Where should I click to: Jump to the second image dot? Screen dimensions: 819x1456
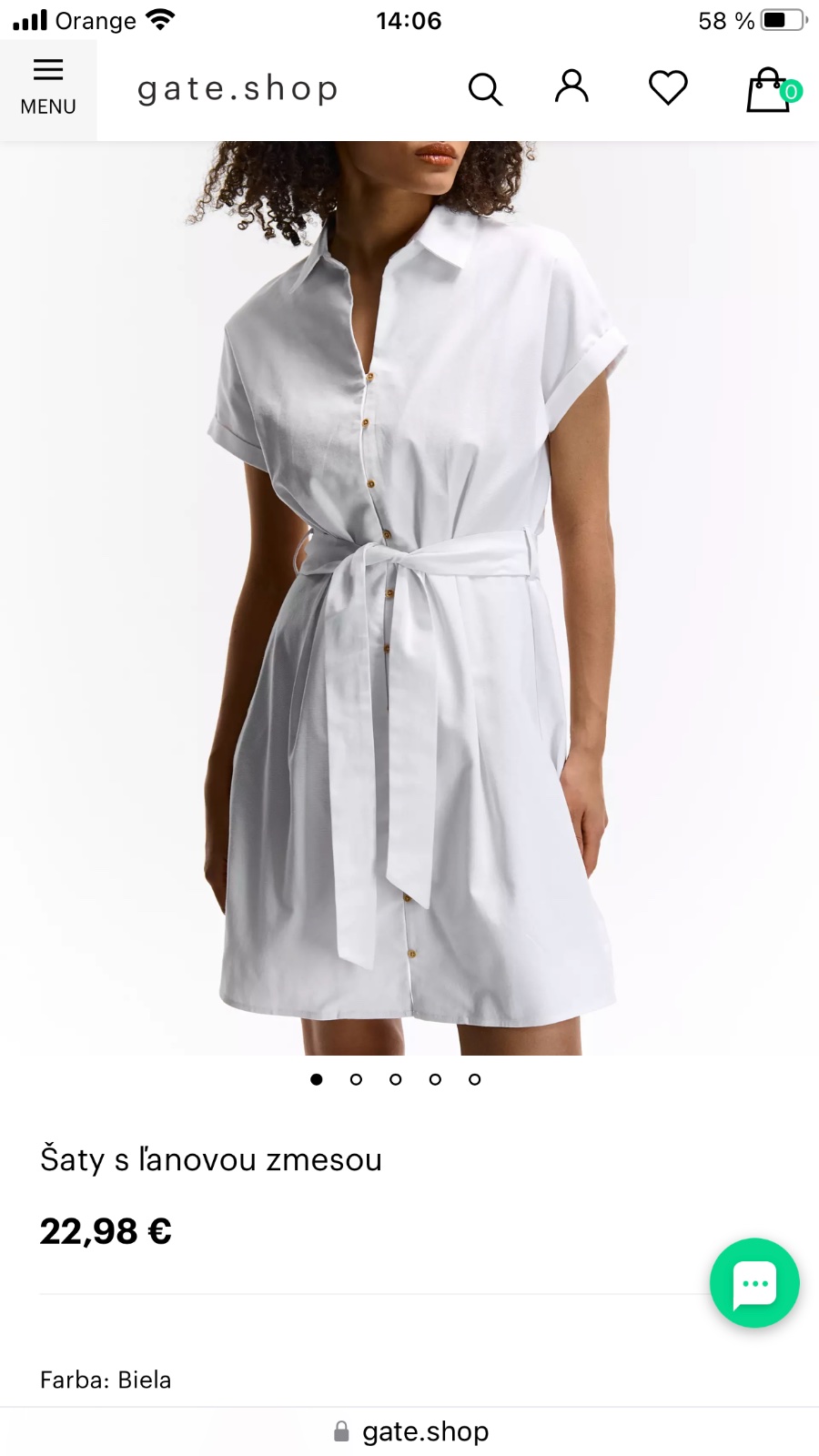click(x=356, y=1079)
